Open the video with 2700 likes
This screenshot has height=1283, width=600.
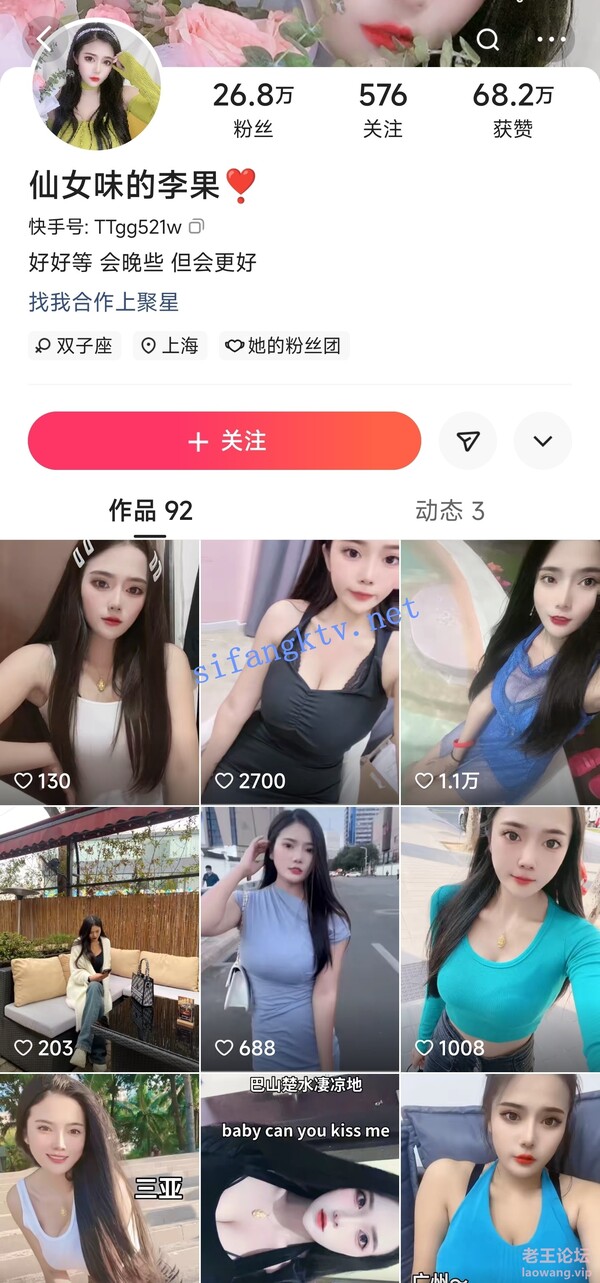(x=300, y=672)
